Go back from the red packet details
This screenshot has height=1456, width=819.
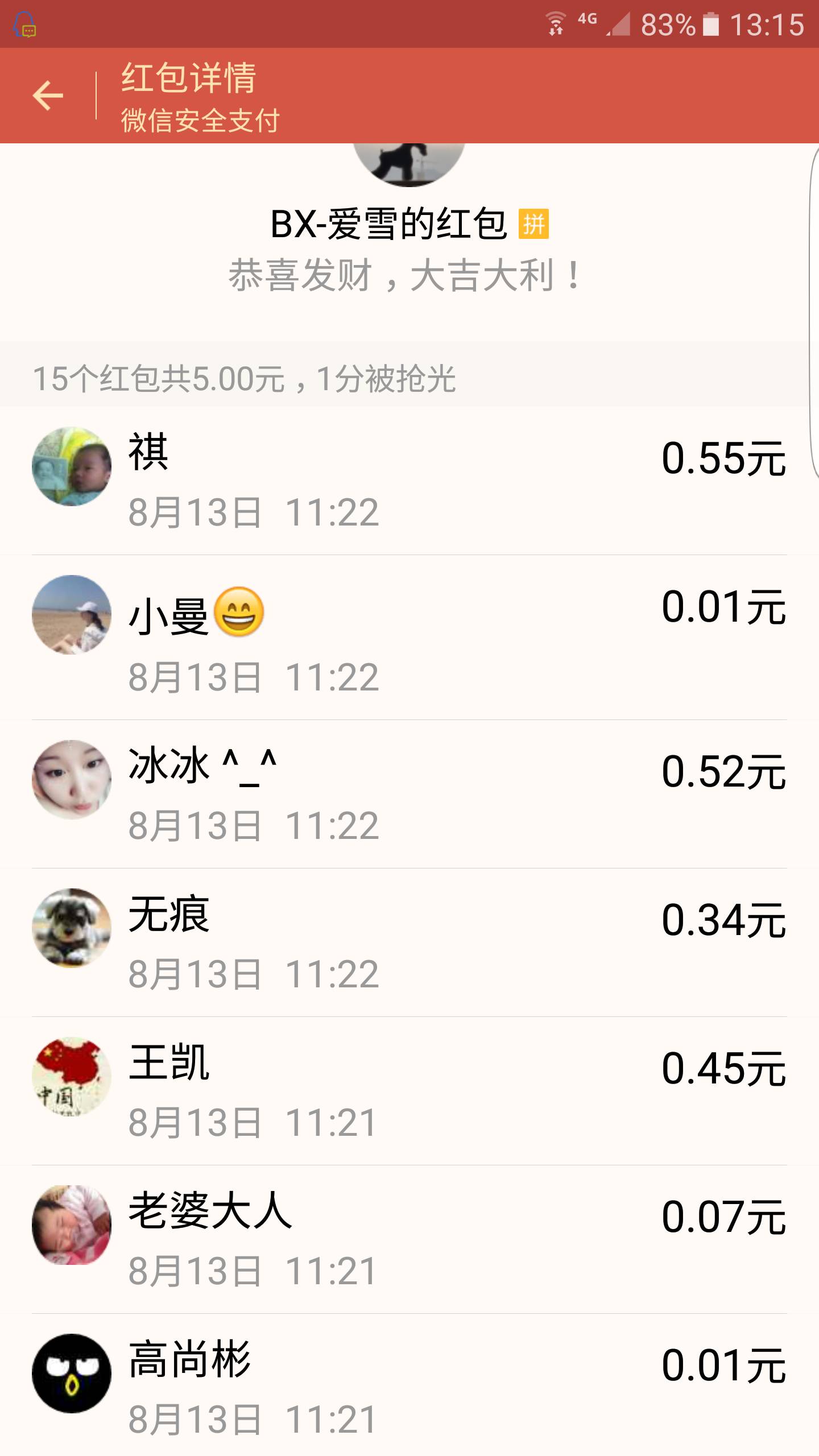tap(48, 96)
